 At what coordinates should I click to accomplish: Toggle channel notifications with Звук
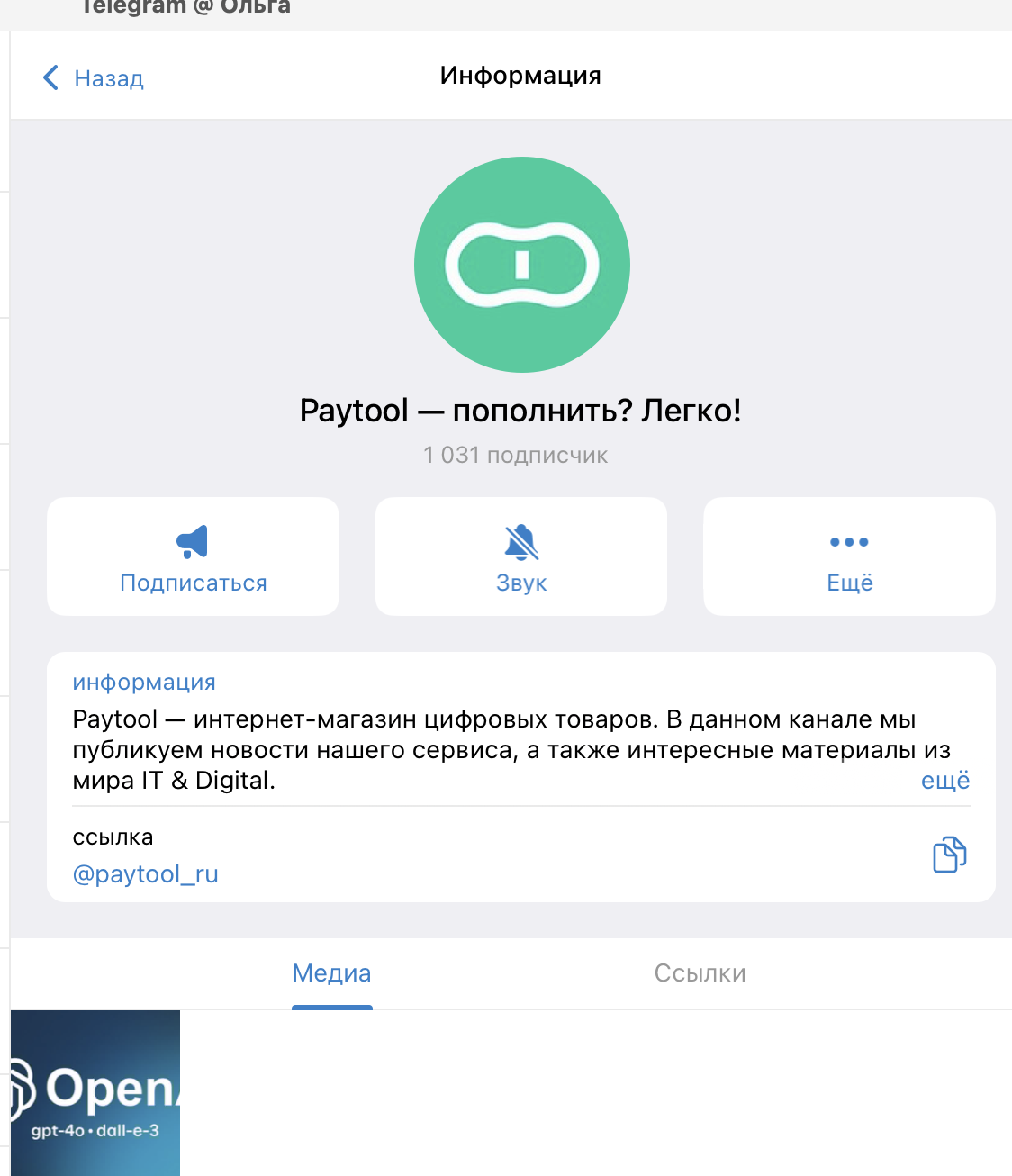point(520,582)
